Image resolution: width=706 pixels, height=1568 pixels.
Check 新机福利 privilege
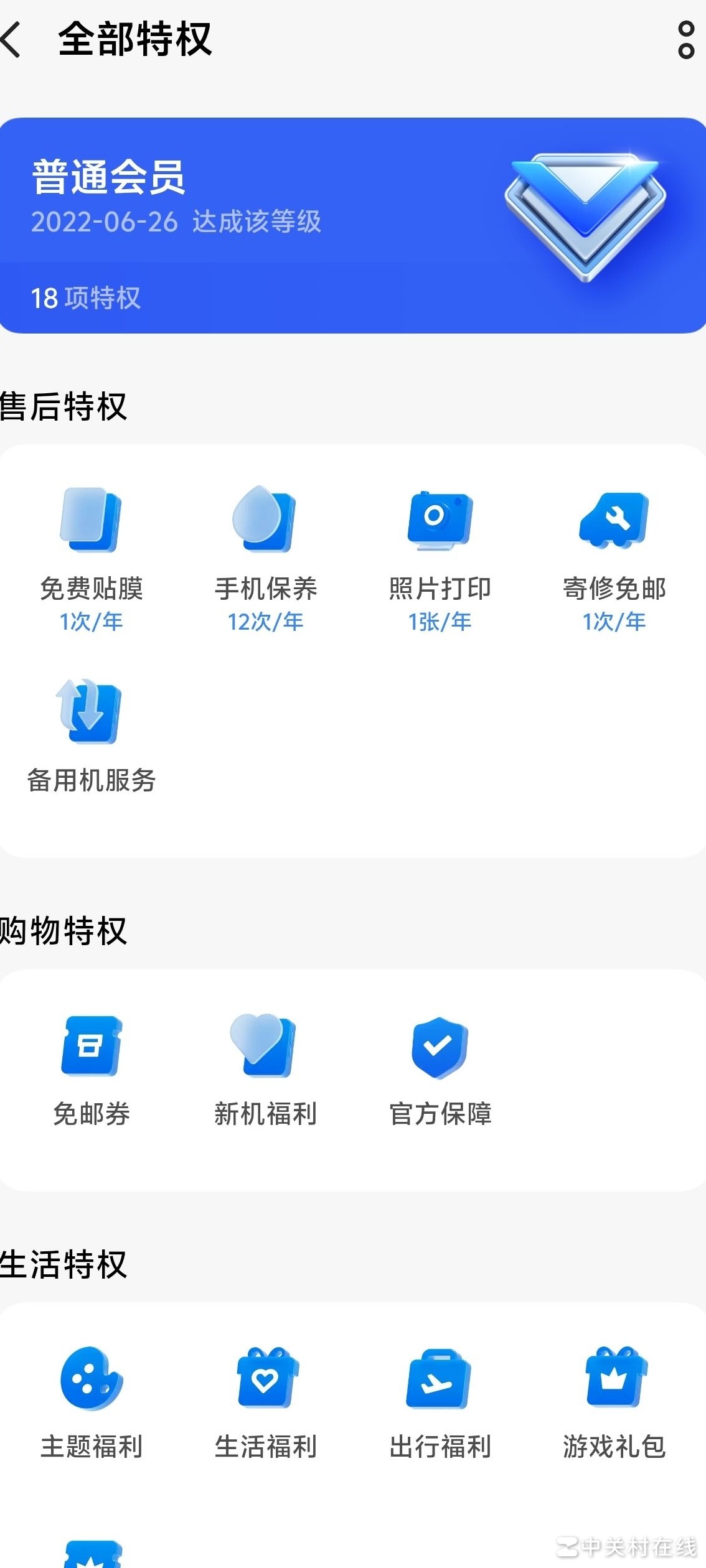click(265, 1071)
